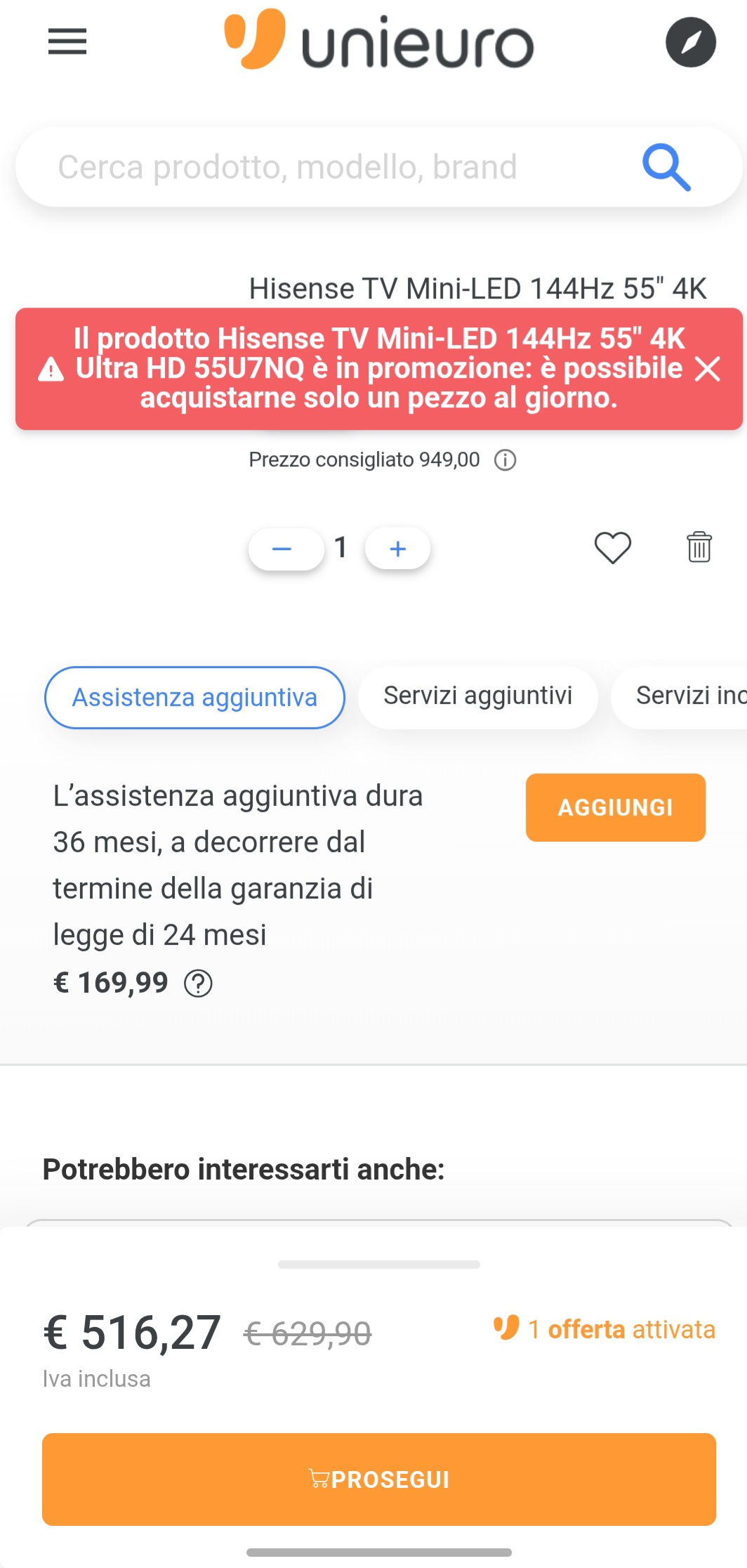This screenshot has height=1568, width=747.
Task: Tap the compass icon in the header
Action: 691,42
